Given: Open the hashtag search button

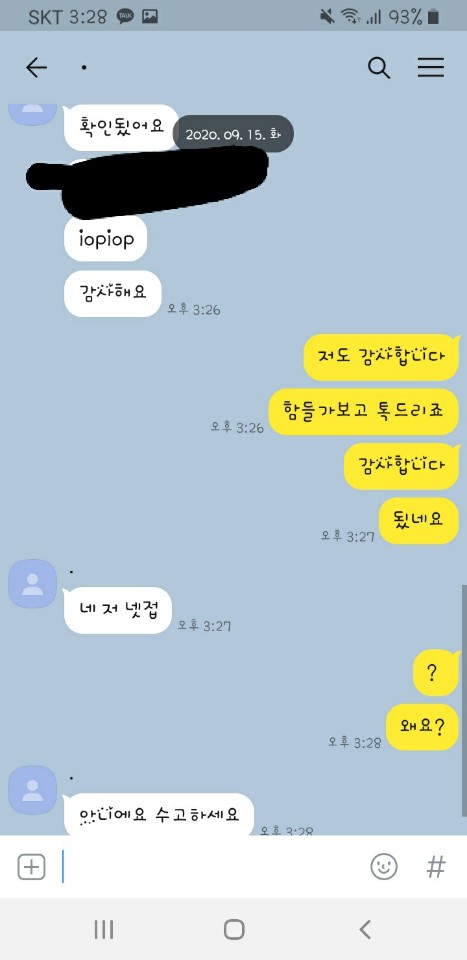Looking at the screenshot, I should [x=436, y=866].
